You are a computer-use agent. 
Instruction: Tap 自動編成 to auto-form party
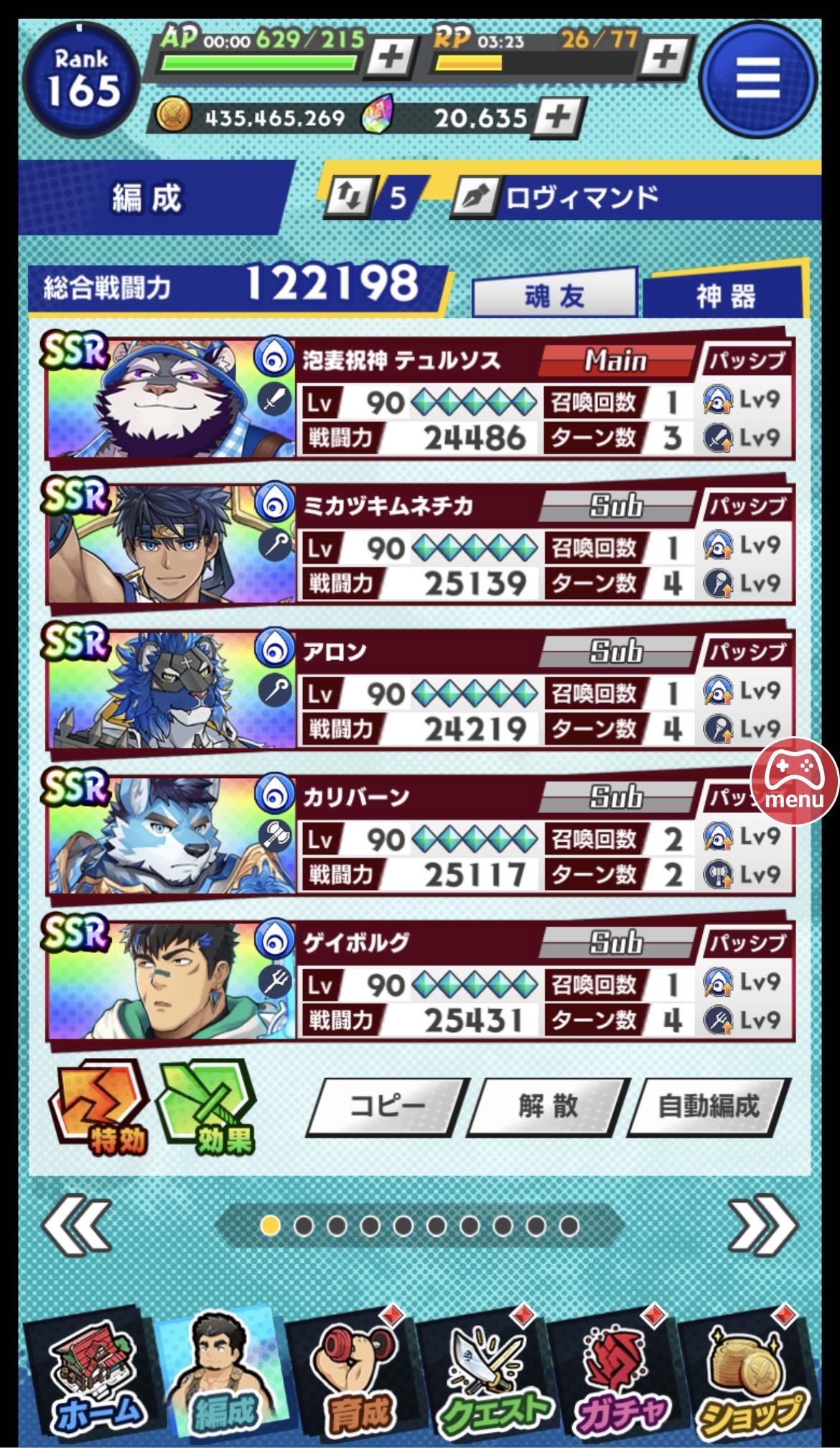709,1106
